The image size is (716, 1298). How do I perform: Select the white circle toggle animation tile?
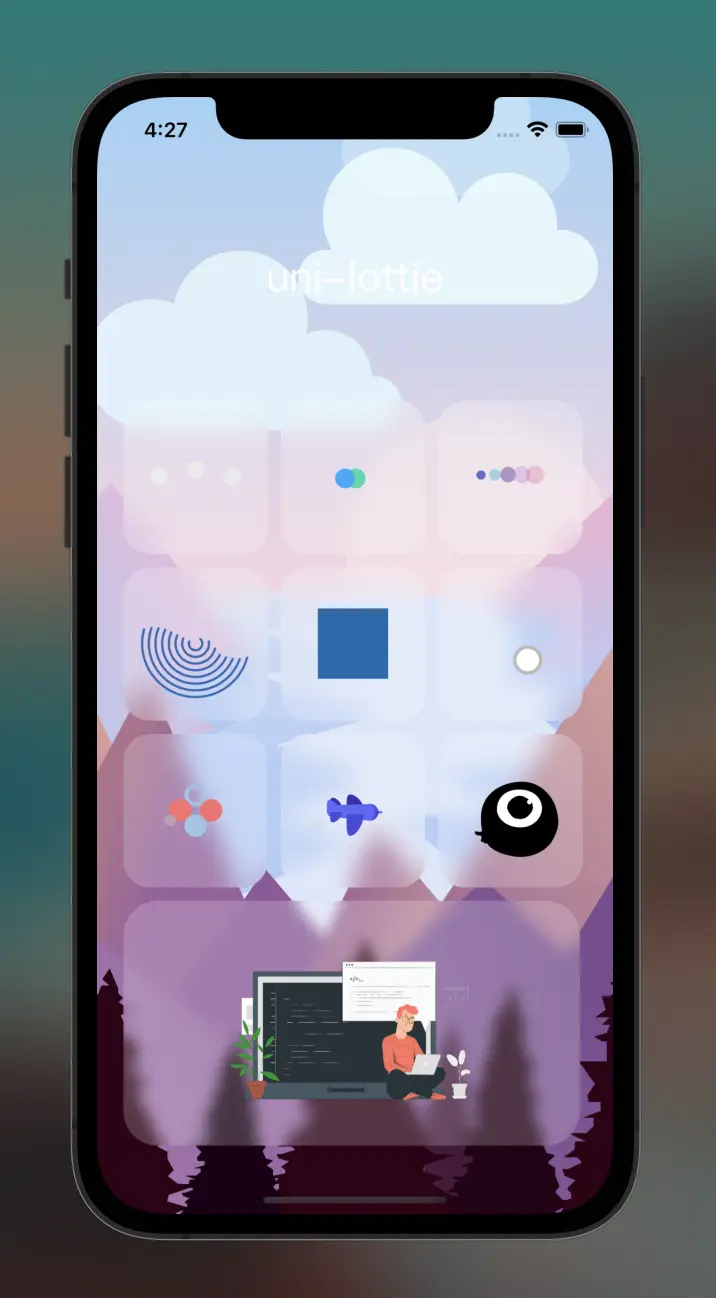click(510, 644)
